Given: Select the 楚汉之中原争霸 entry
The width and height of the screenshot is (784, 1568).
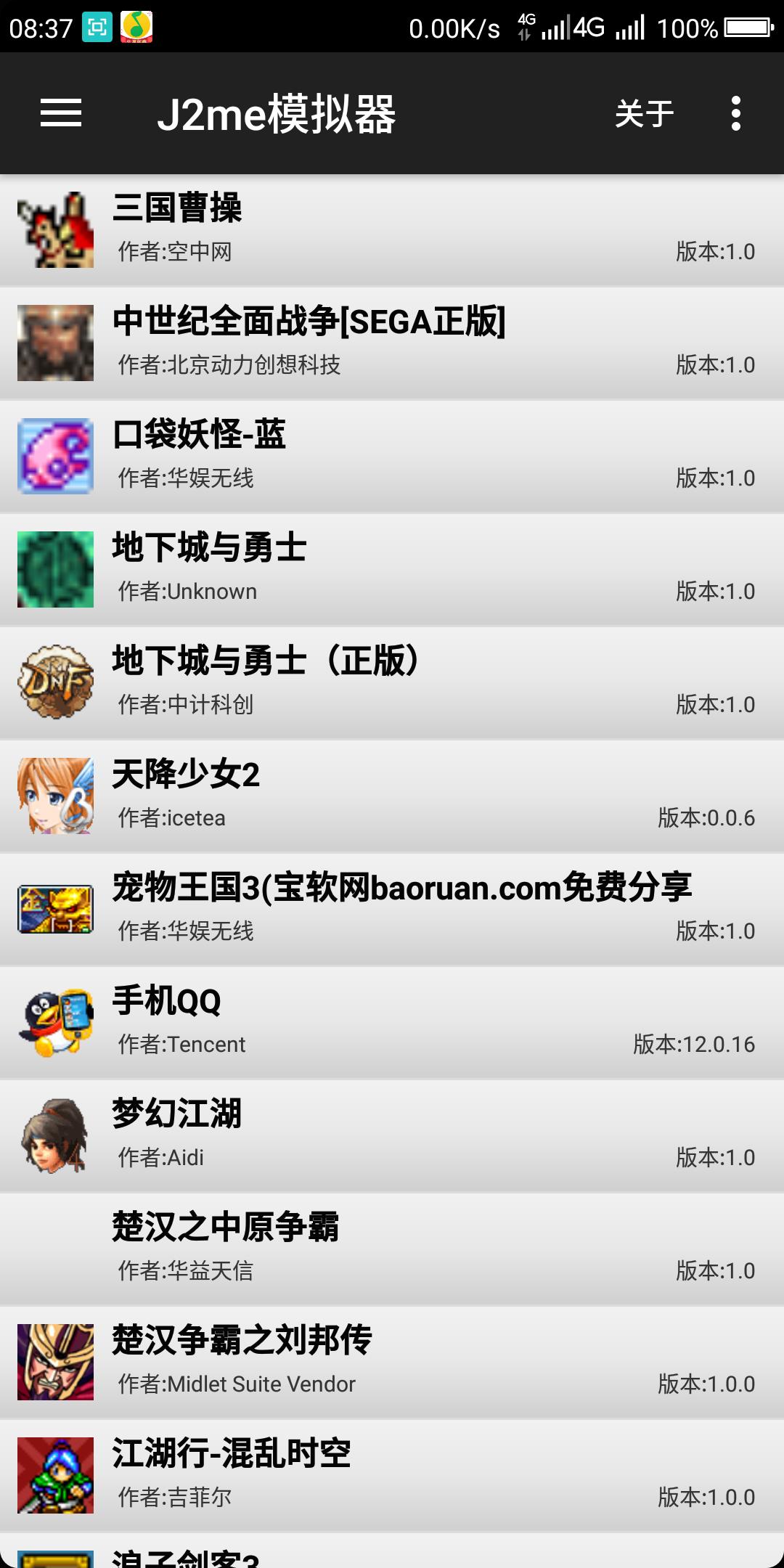Looking at the screenshot, I should click(392, 1247).
